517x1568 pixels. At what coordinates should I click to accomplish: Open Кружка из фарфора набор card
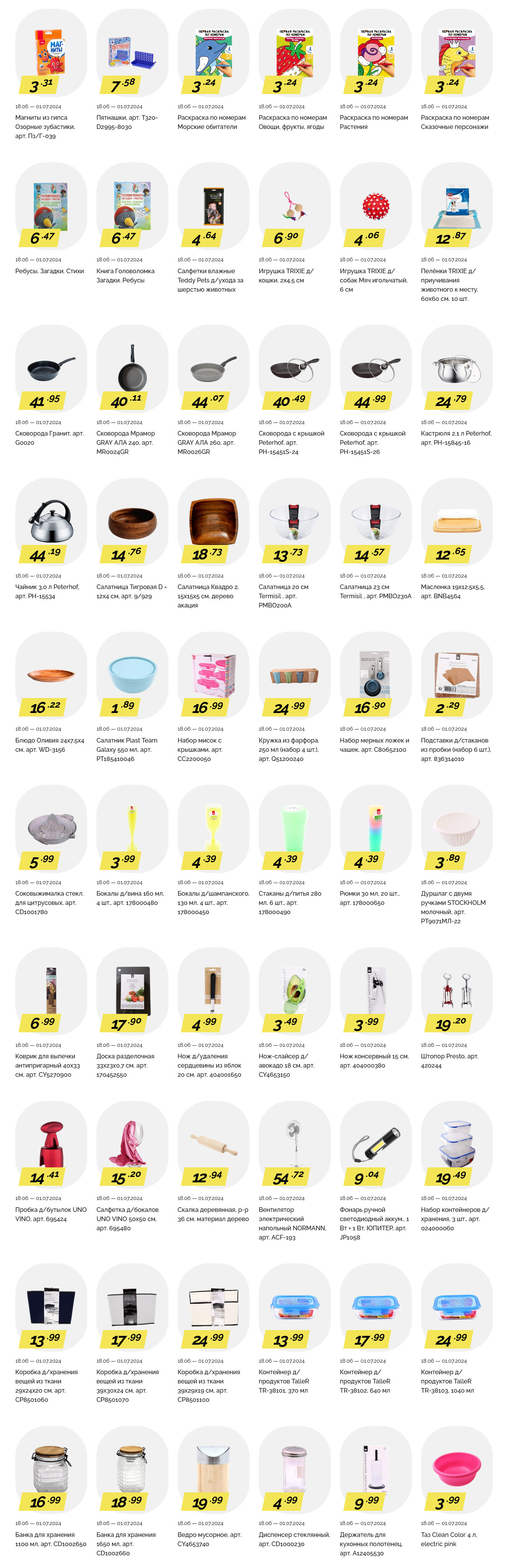(294, 675)
